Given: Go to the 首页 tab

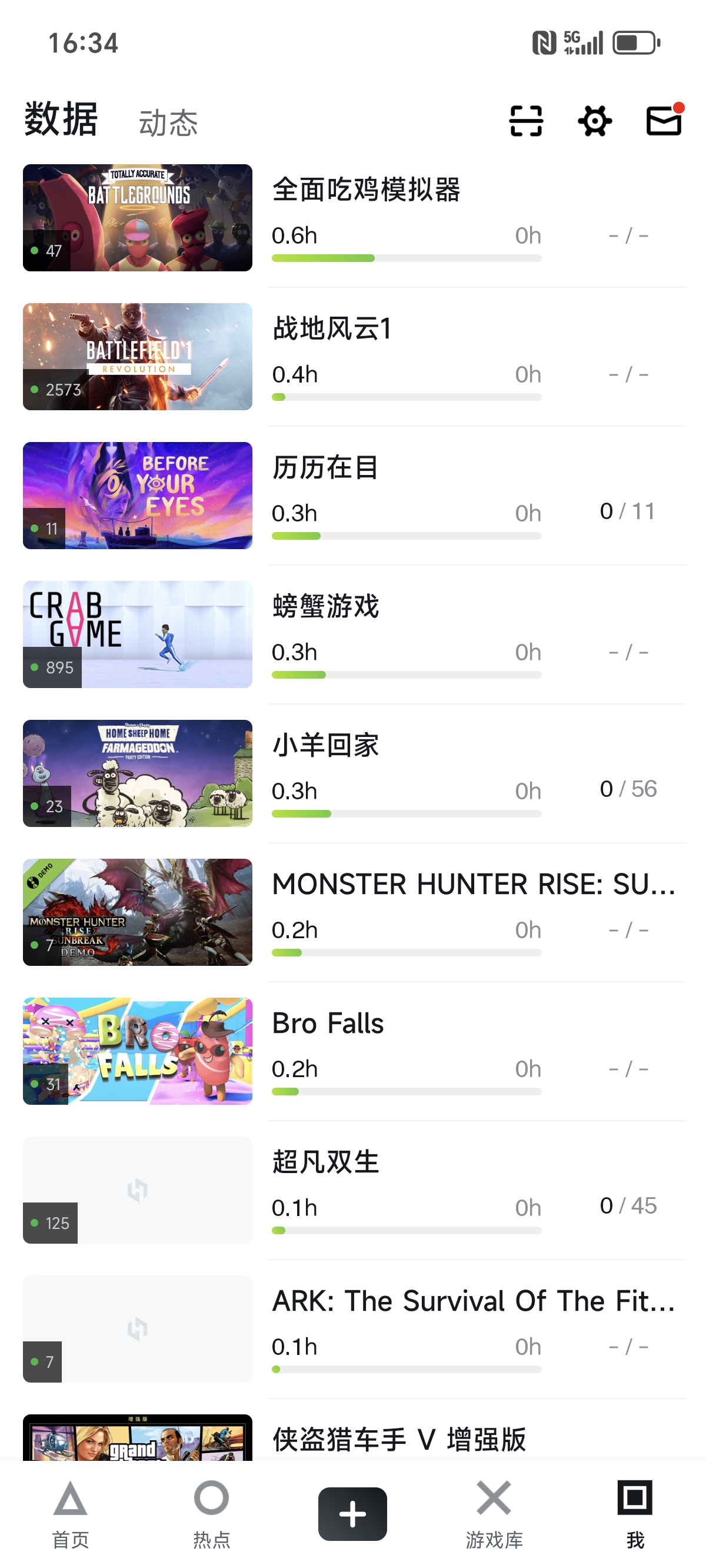Looking at the screenshot, I should click(71, 1513).
